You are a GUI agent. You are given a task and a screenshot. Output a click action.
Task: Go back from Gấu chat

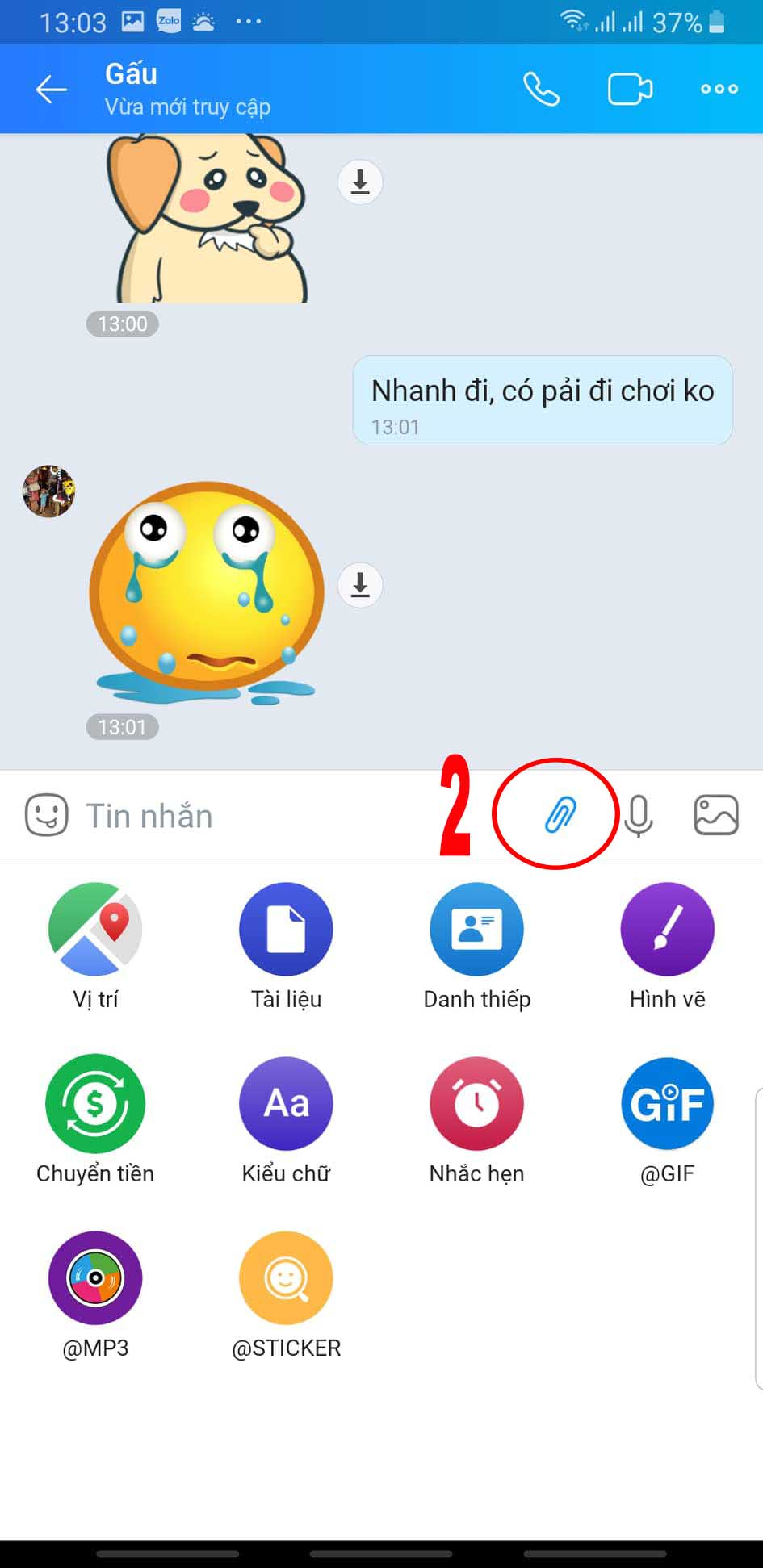pyautogui.click(x=51, y=89)
